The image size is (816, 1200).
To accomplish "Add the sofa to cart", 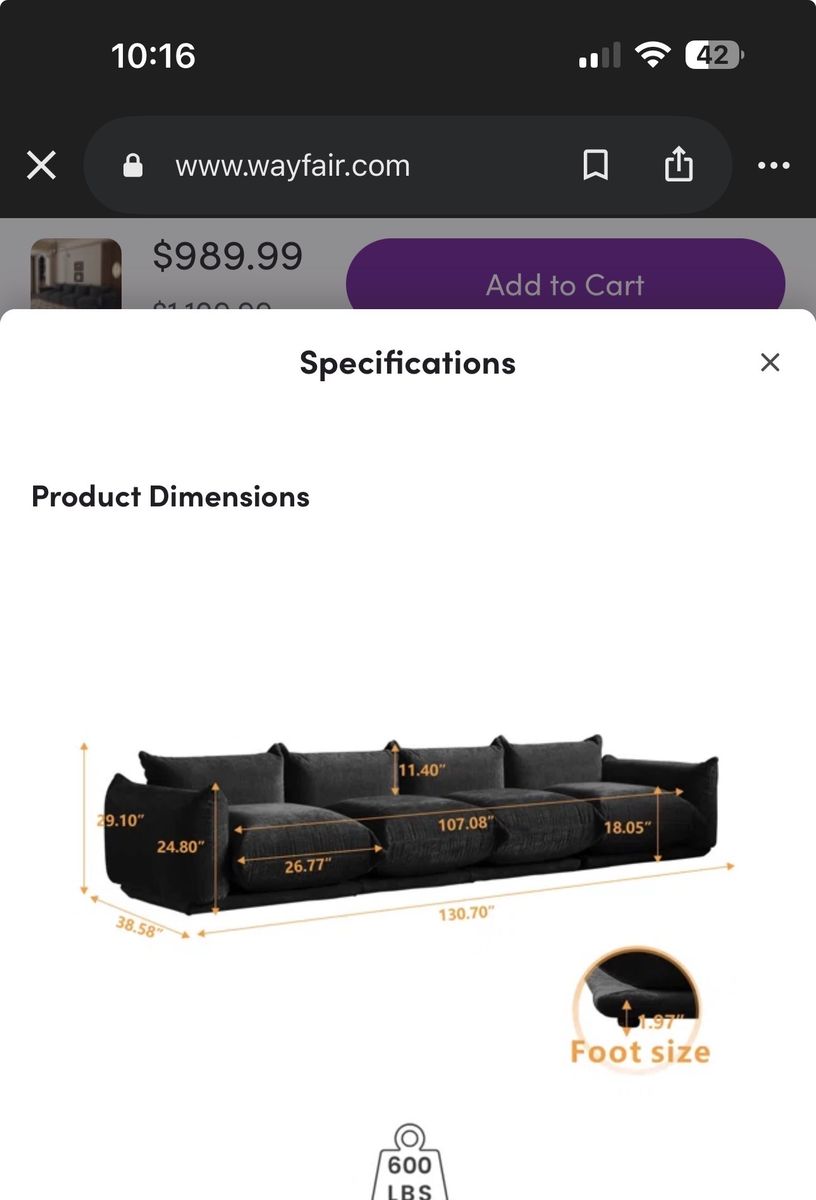I will [x=565, y=284].
